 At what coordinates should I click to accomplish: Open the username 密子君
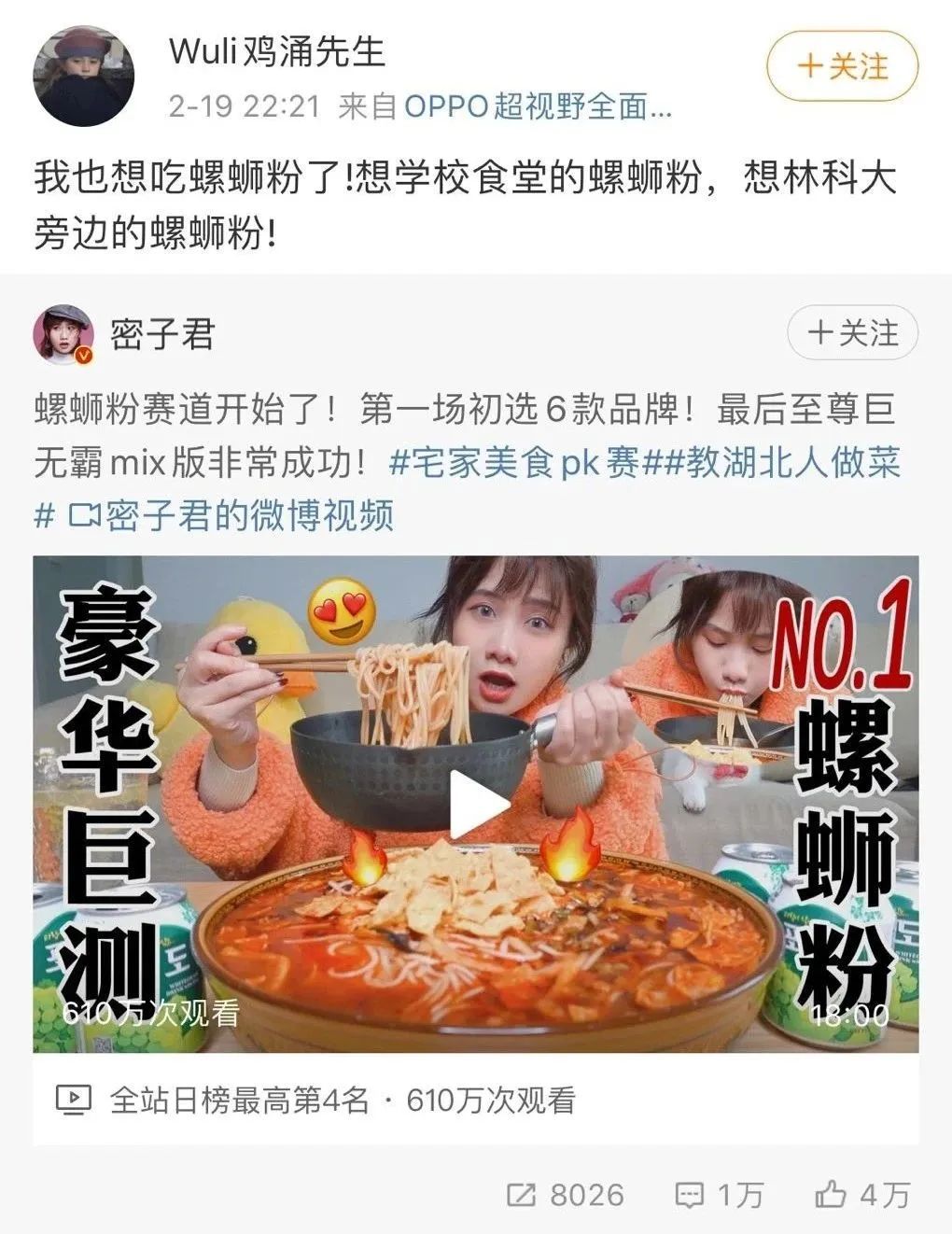click(162, 333)
